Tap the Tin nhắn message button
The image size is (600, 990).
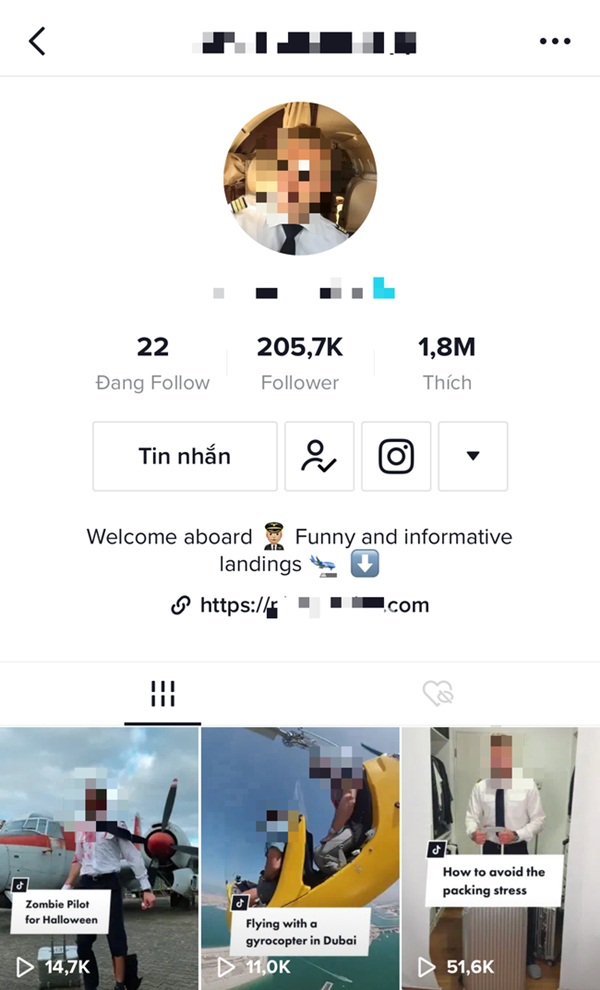click(185, 456)
